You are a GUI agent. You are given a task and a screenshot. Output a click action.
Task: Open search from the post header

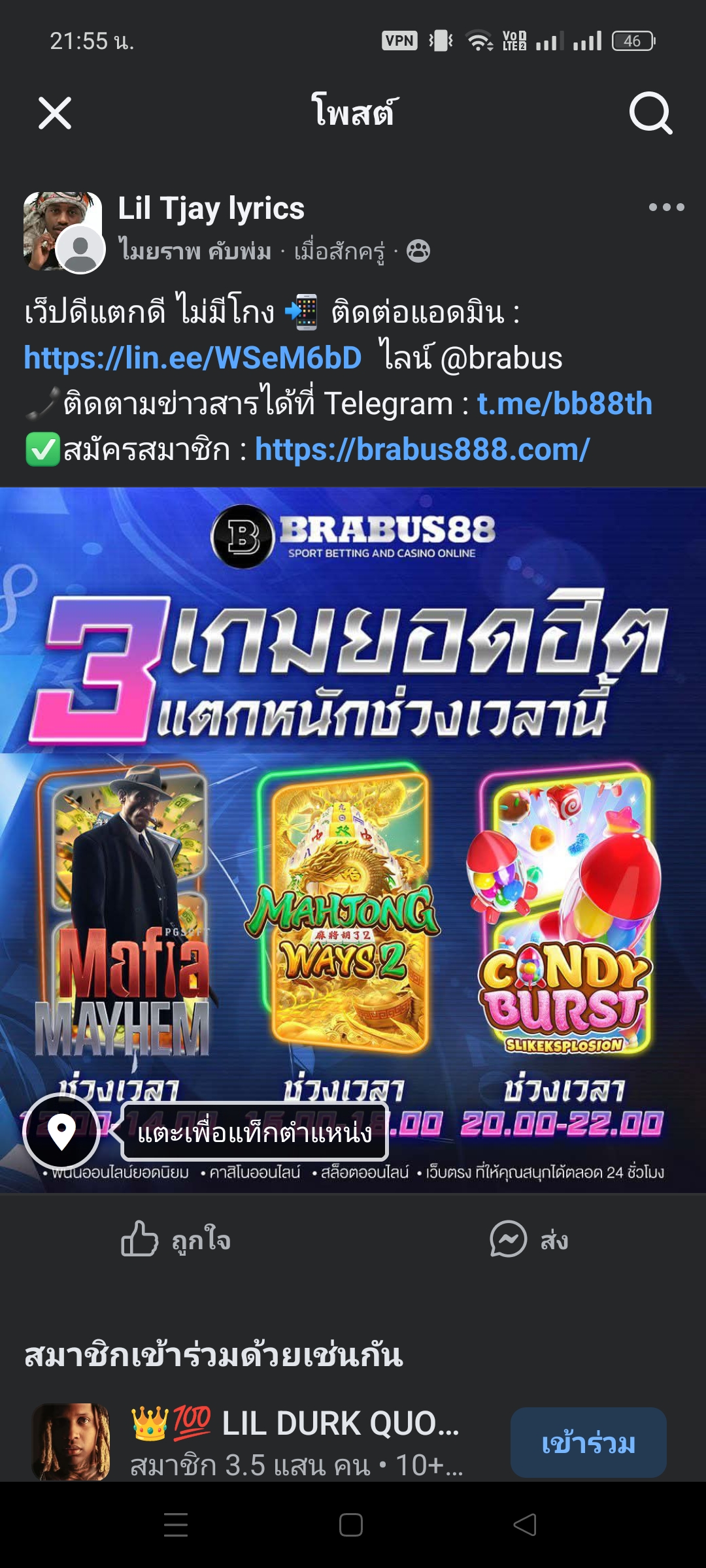coord(650,113)
